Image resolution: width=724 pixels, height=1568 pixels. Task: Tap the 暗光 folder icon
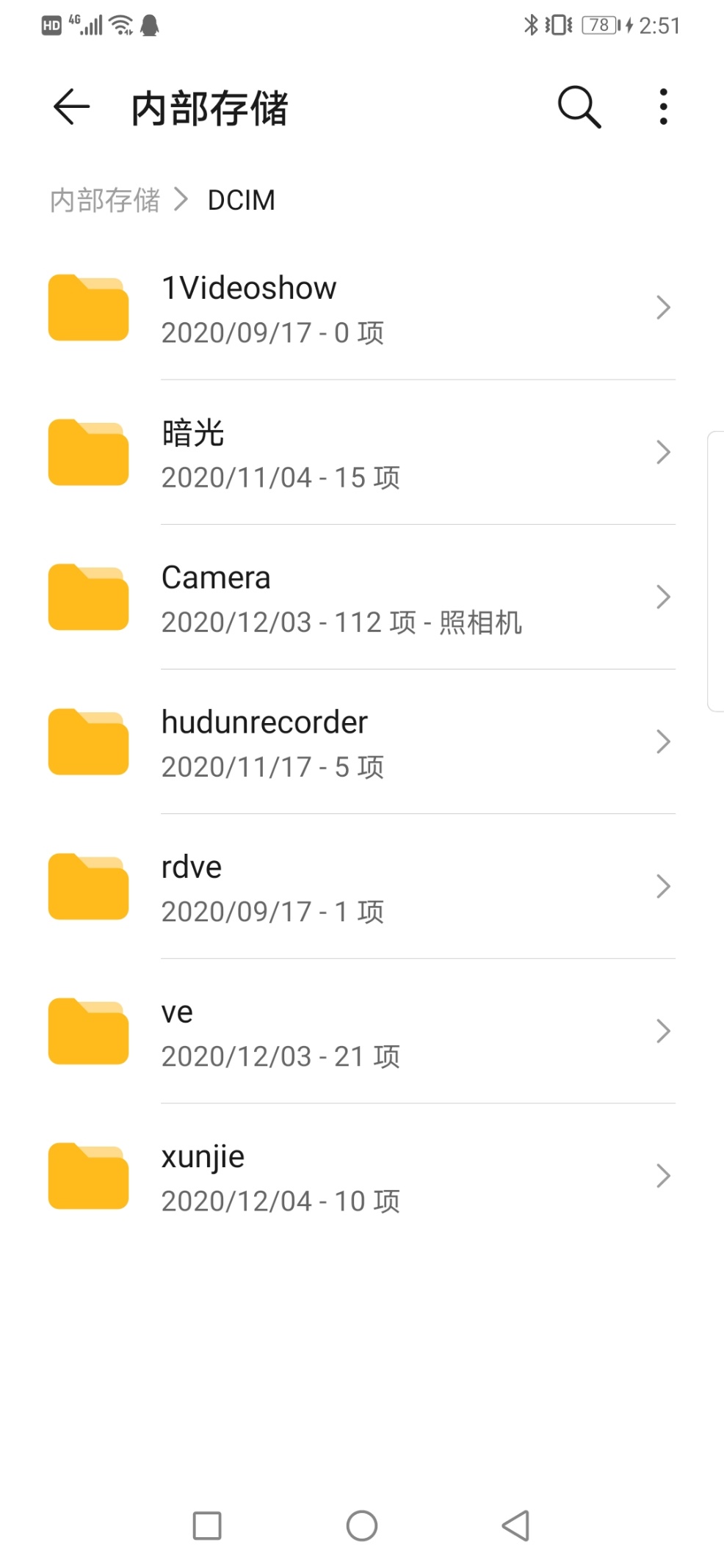(x=87, y=452)
